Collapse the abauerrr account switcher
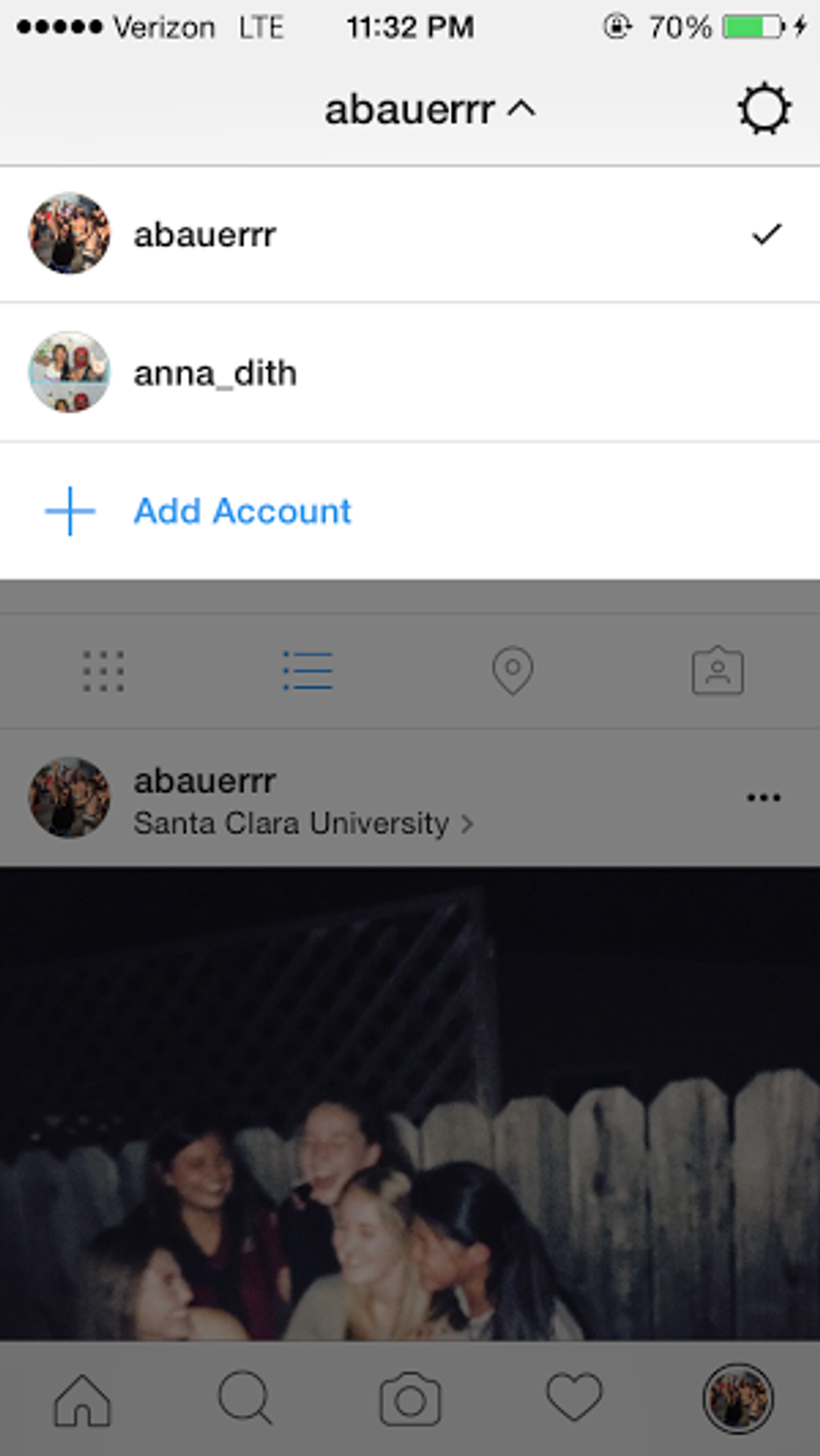 428,110
